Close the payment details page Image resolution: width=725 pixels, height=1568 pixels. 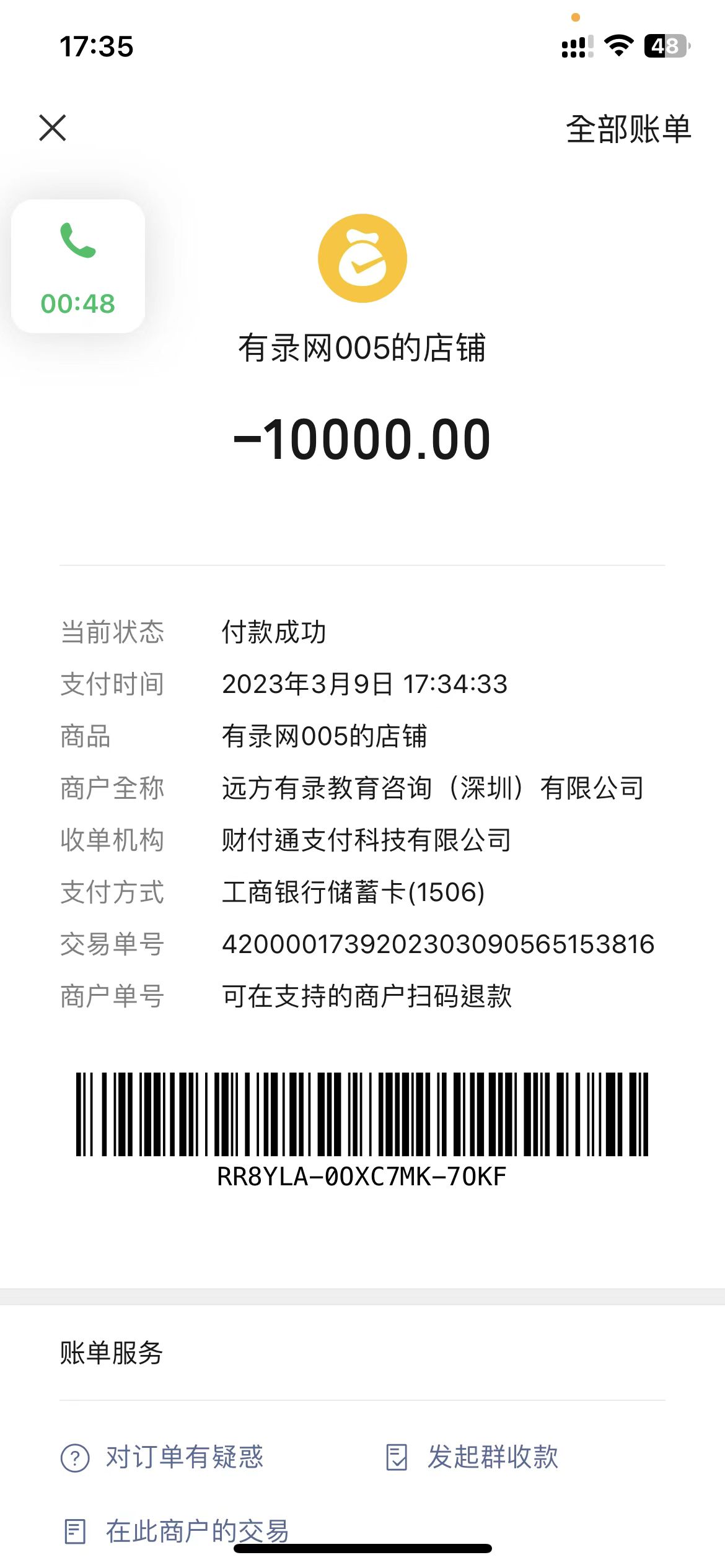(53, 128)
